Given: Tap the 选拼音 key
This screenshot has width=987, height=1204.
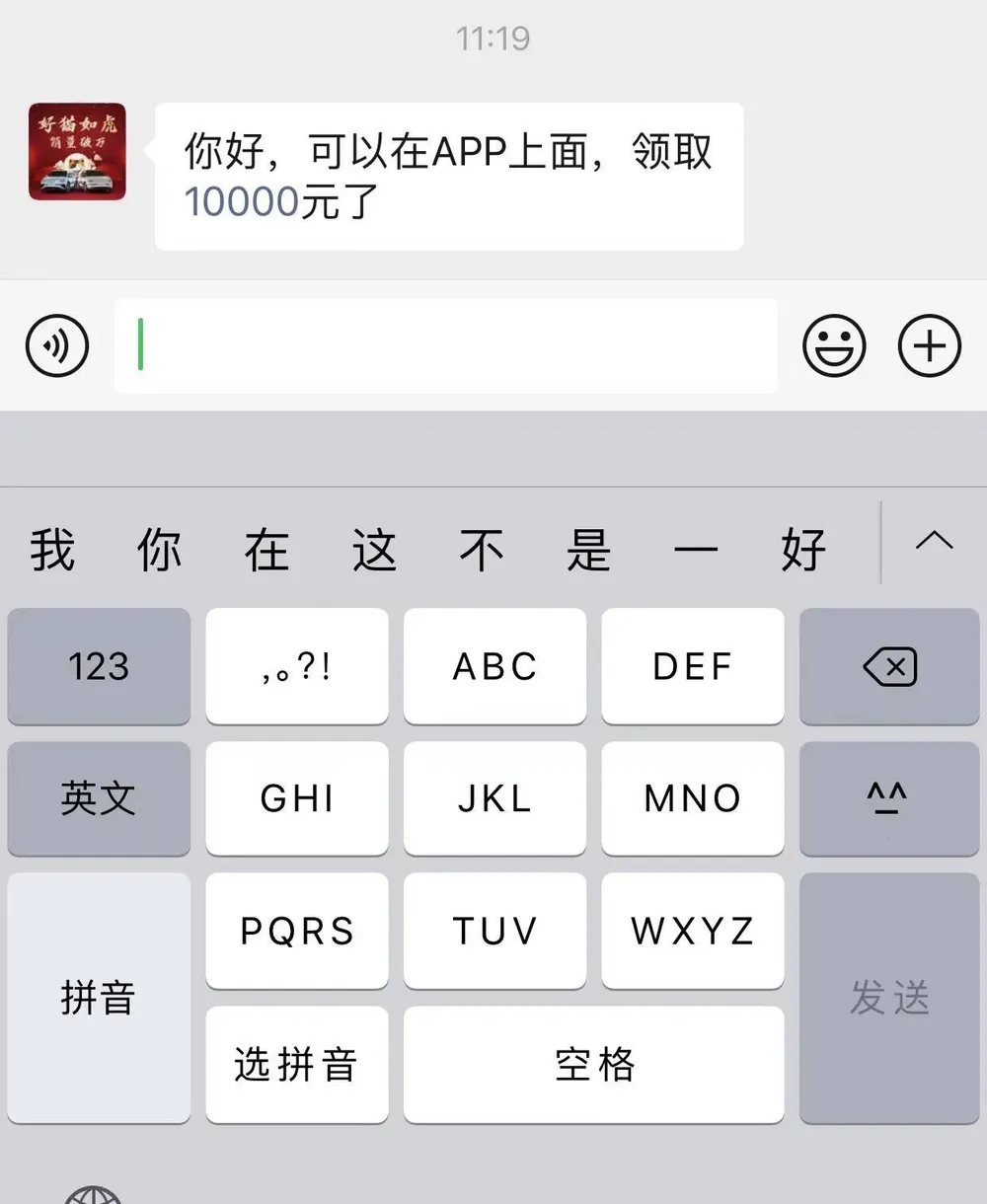Looking at the screenshot, I should tap(296, 1065).
